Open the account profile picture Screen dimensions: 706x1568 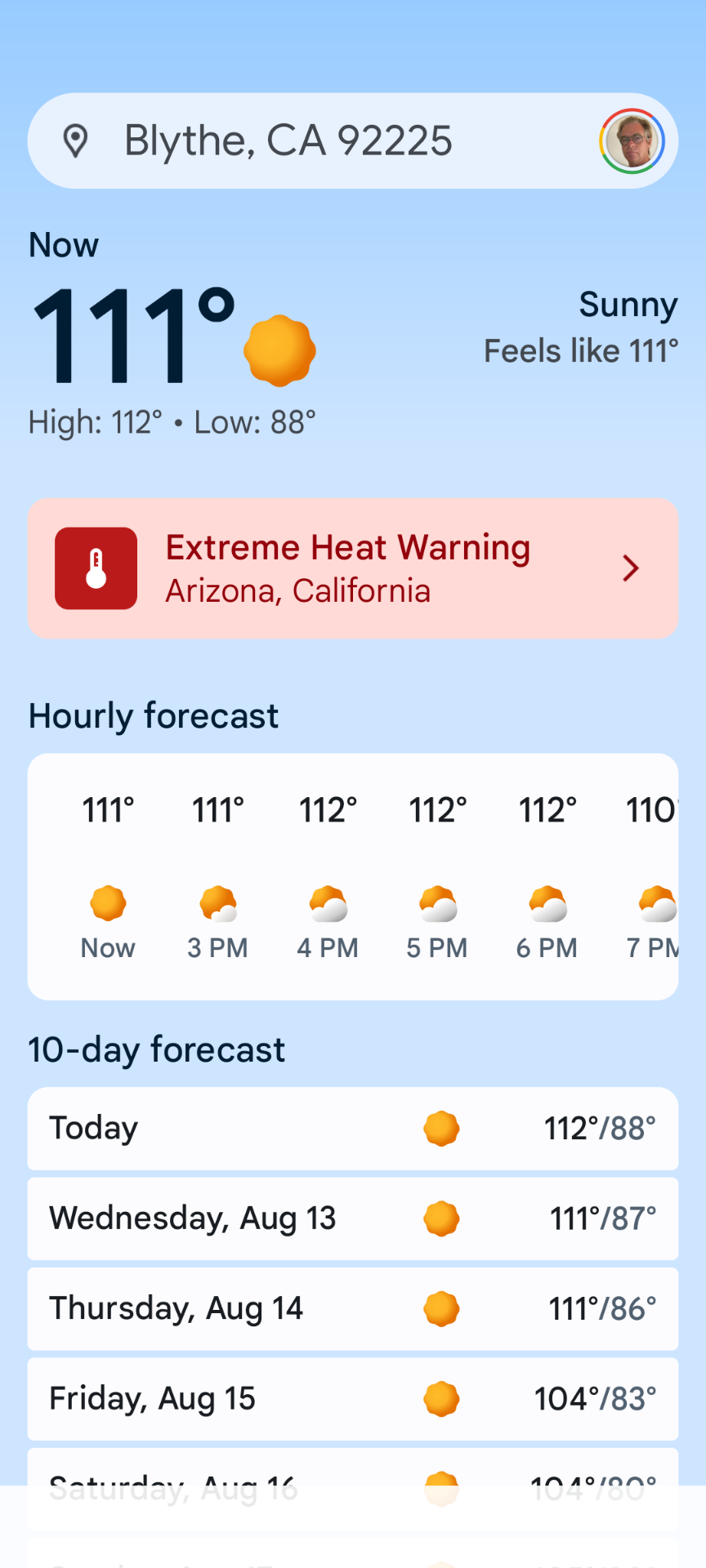pos(632,141)
